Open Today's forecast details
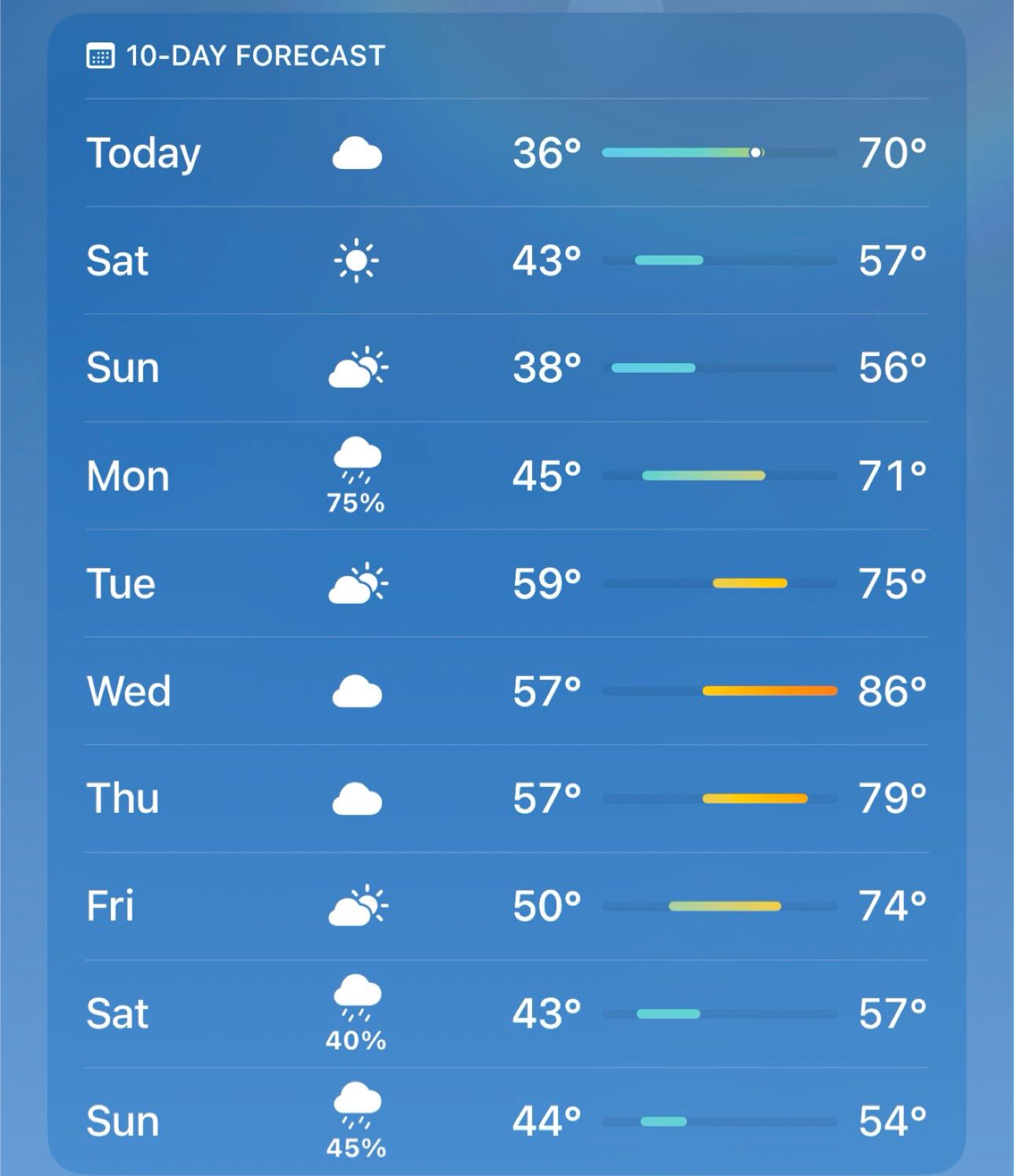This screenshot has width=1014, height=1176. pyautogui.click(x=506, y=153)
